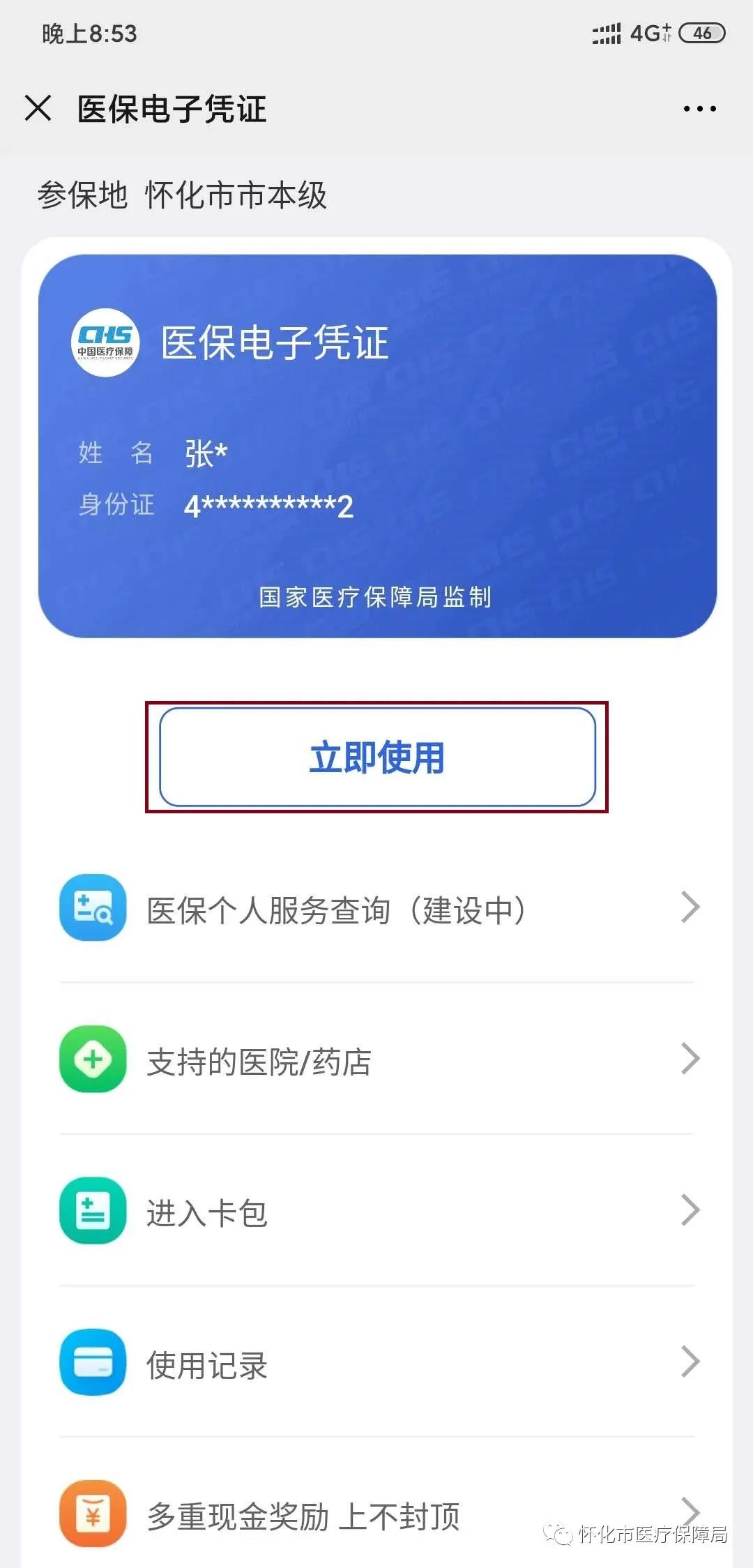
Task: Open 多重现金奖励 上不封顶 row
Action: [x=376, y=1514]
